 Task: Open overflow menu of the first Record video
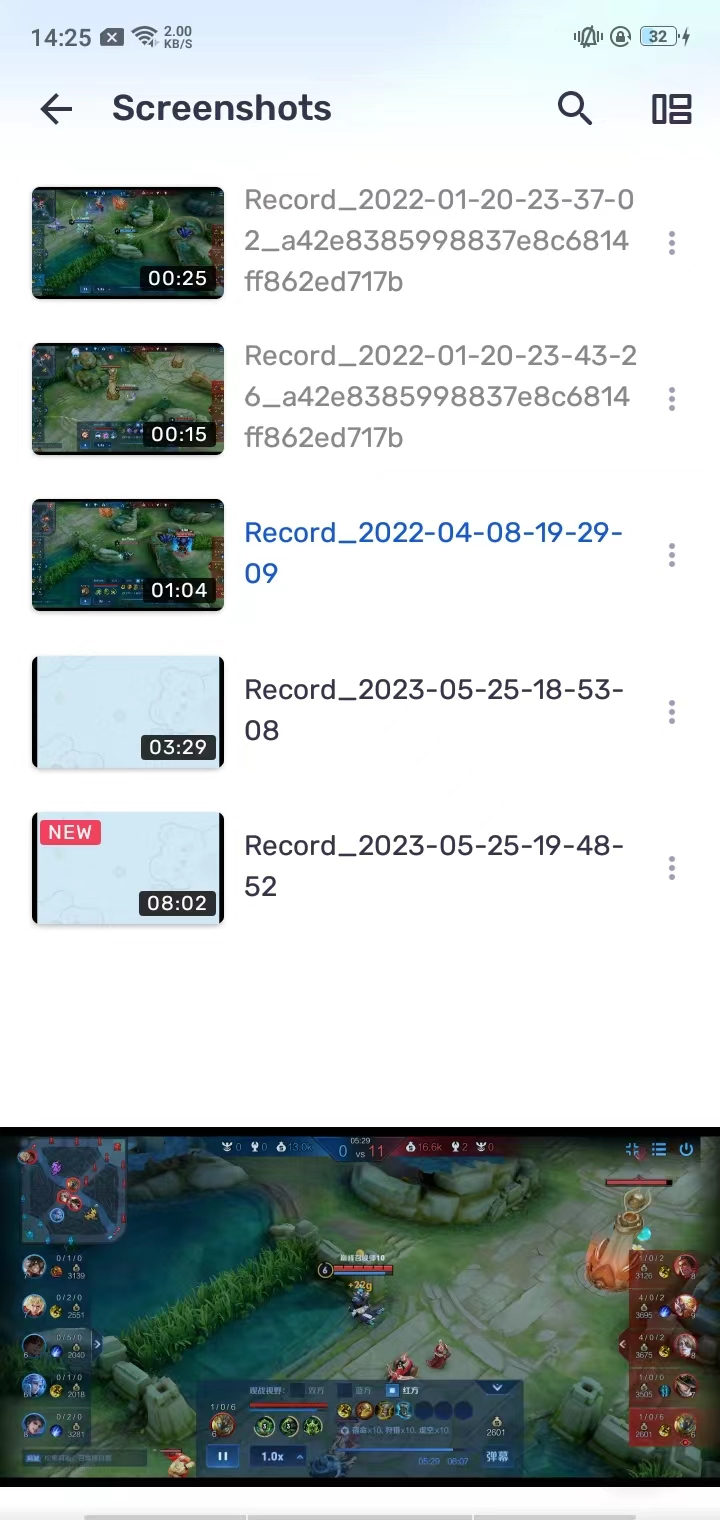pos(671,243)
